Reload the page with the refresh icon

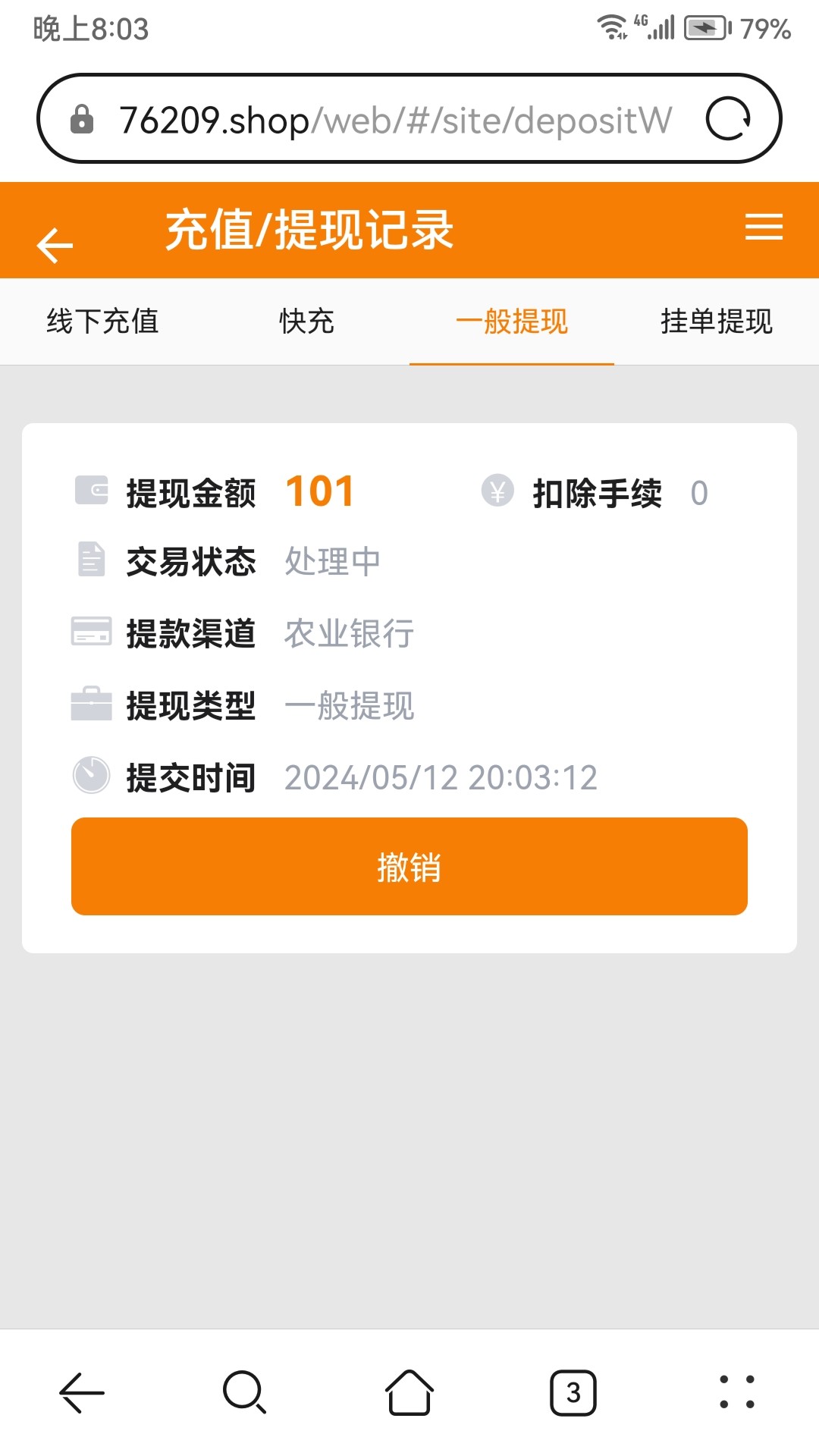tap(728, 119)
